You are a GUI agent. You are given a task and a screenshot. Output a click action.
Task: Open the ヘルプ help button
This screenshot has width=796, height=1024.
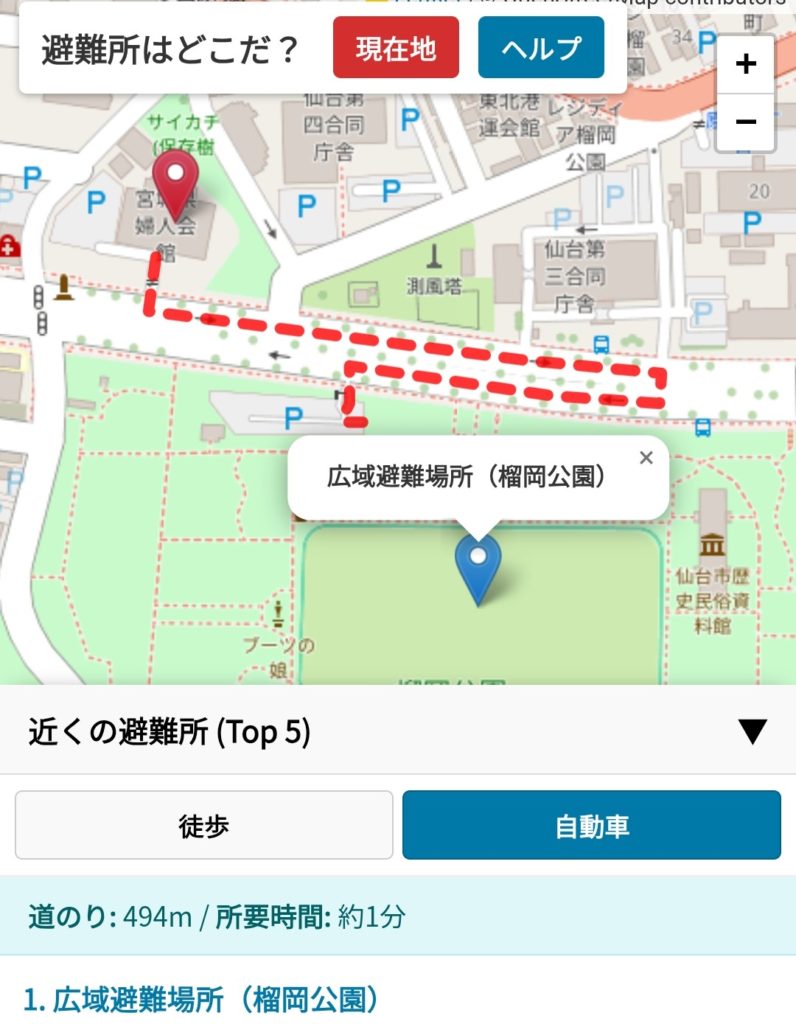pyautogui.click(x=540, y=48)
